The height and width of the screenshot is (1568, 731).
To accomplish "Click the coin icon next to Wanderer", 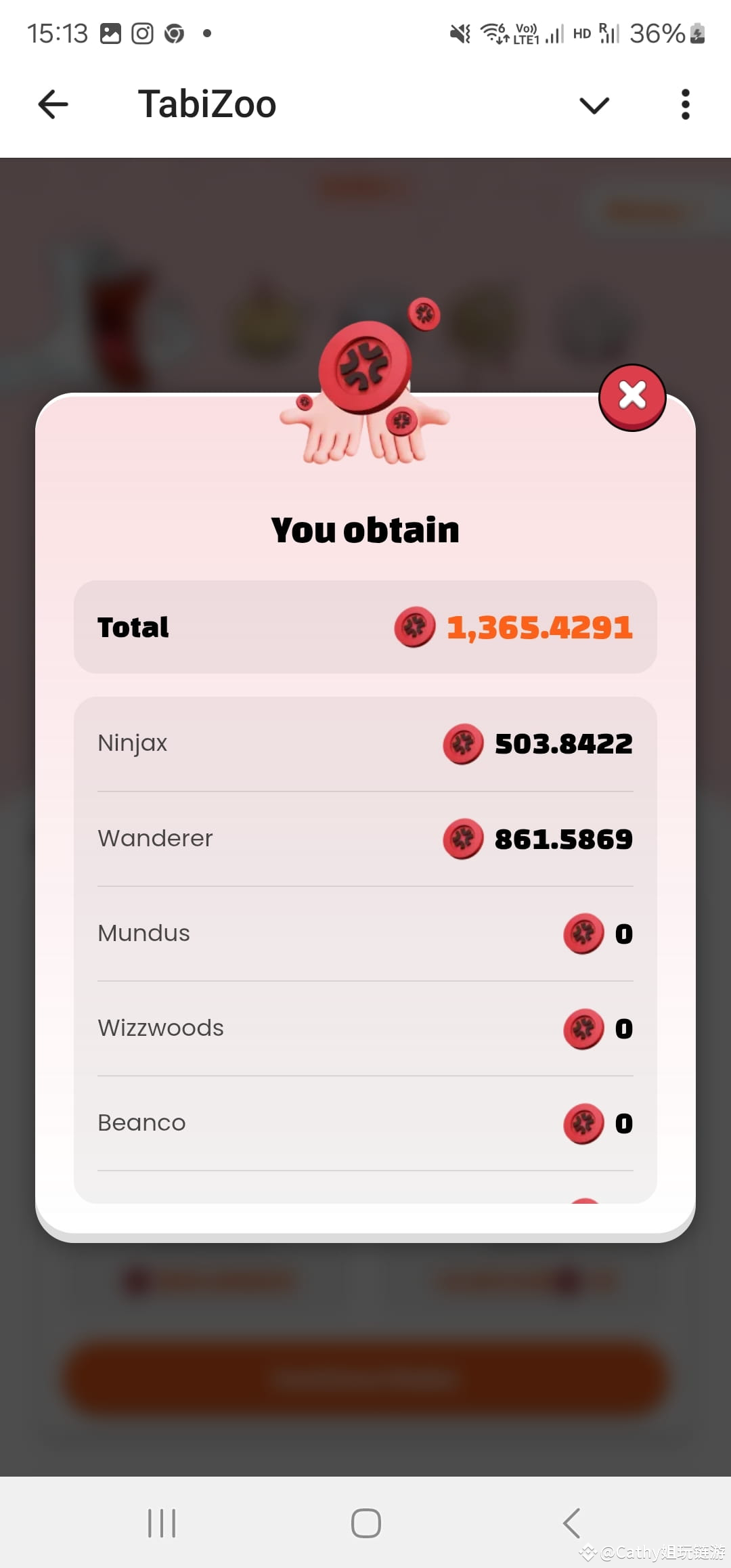I will pos(462,839).
